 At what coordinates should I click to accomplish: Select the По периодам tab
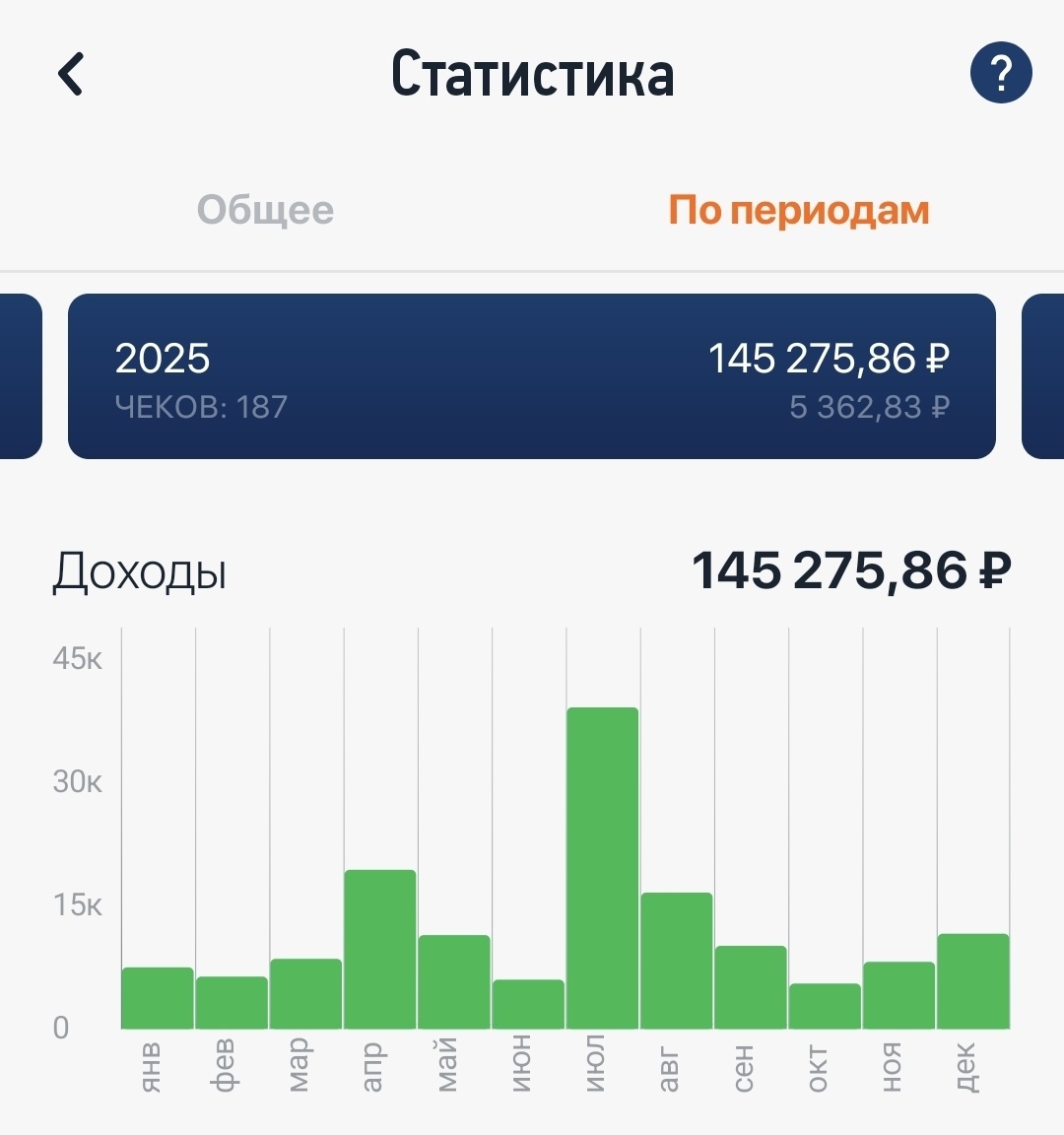pos(802,209)
